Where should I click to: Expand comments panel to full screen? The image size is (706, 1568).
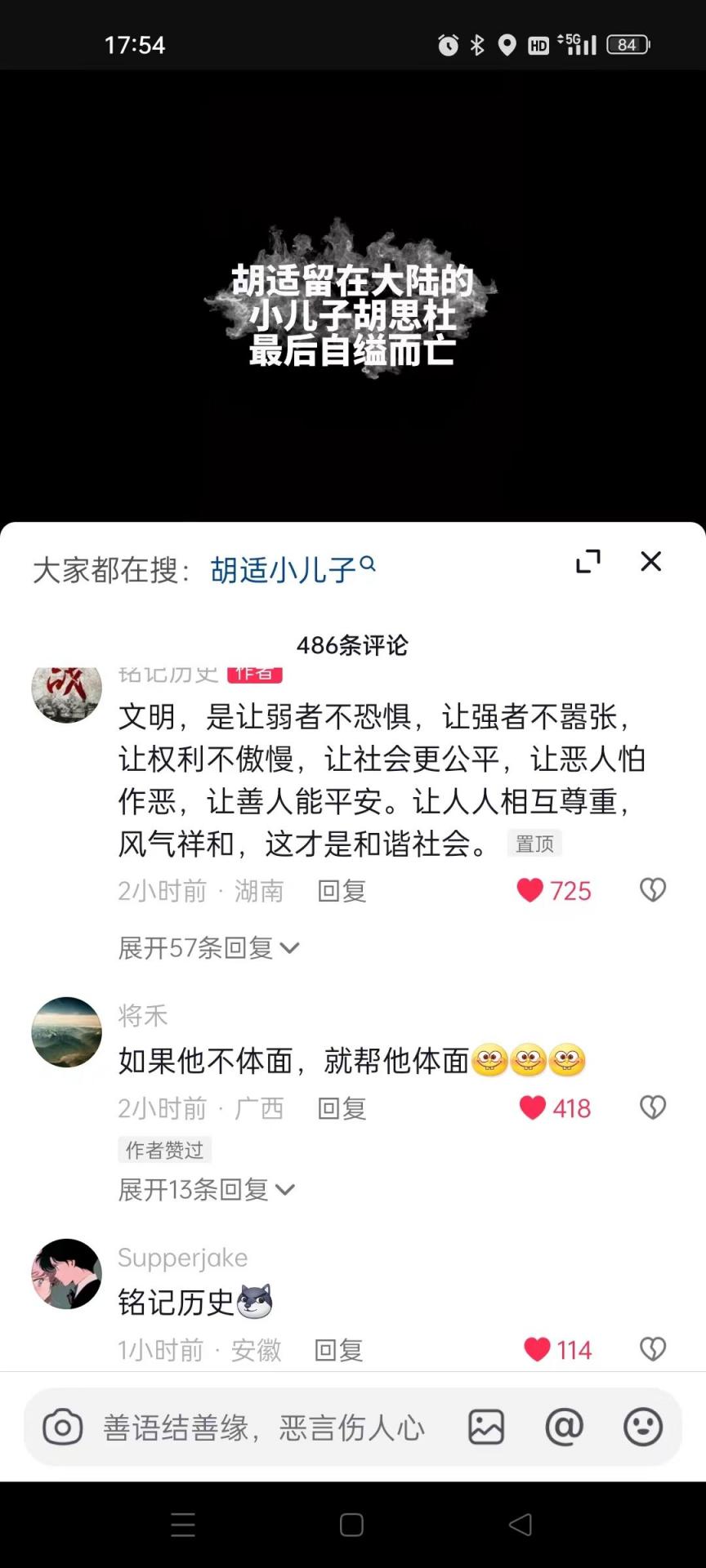(588, 561)
